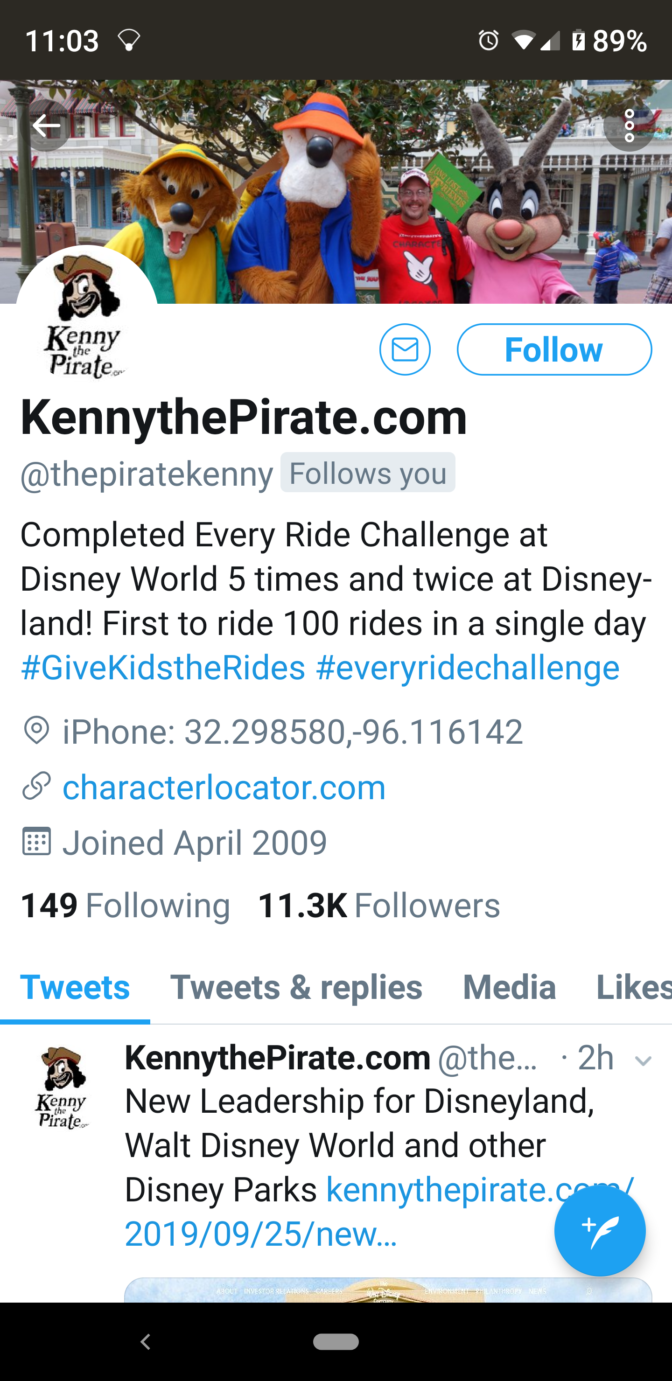672x1381 pixels.
Task: Expand the tweet options chevron
Action: pos(643,1060)
